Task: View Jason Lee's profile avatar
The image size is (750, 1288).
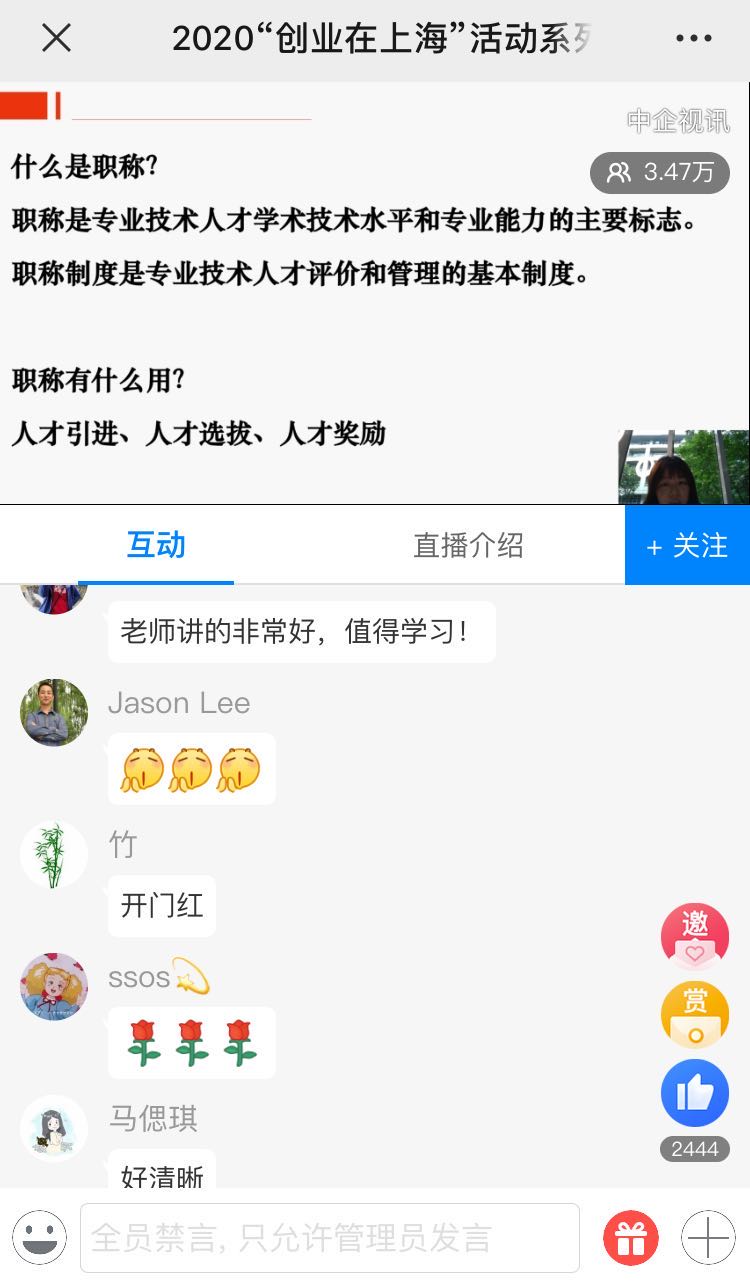Action: point(54,713)
